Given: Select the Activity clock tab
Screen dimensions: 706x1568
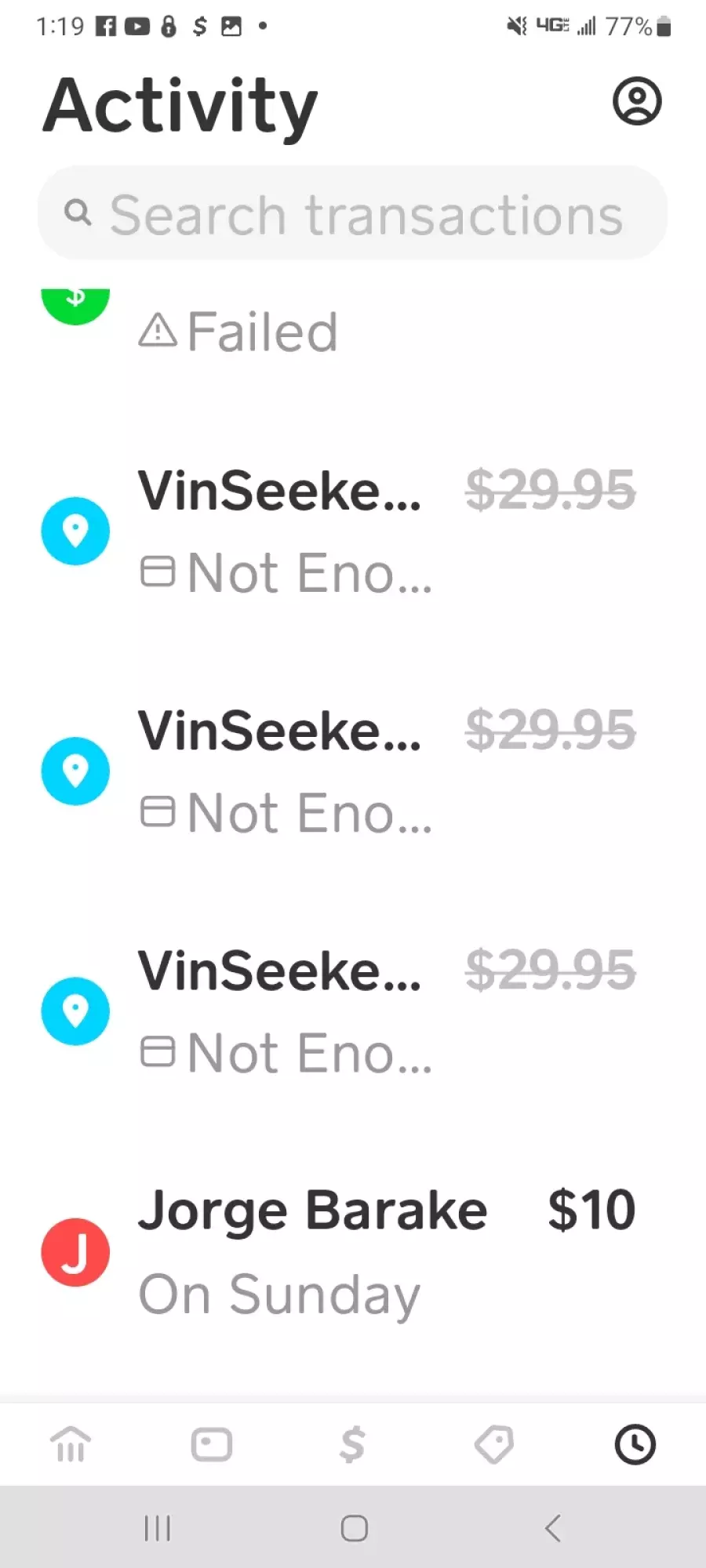Looking at the screenshot, I should (x=635, y=1444).
